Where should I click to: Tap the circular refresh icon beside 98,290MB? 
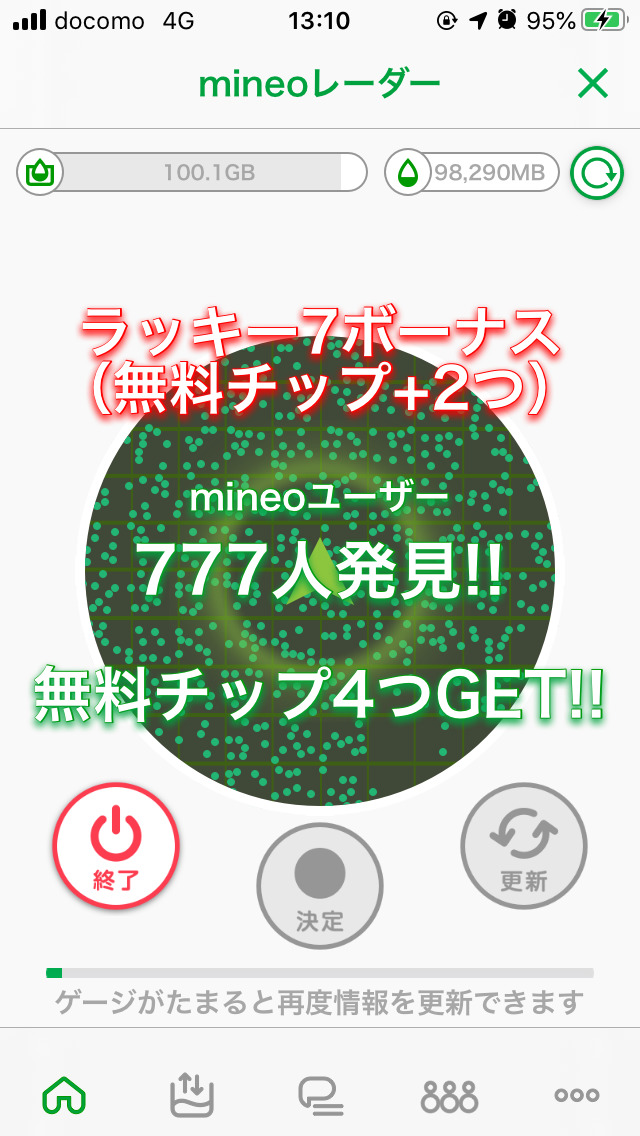(596, 173)
